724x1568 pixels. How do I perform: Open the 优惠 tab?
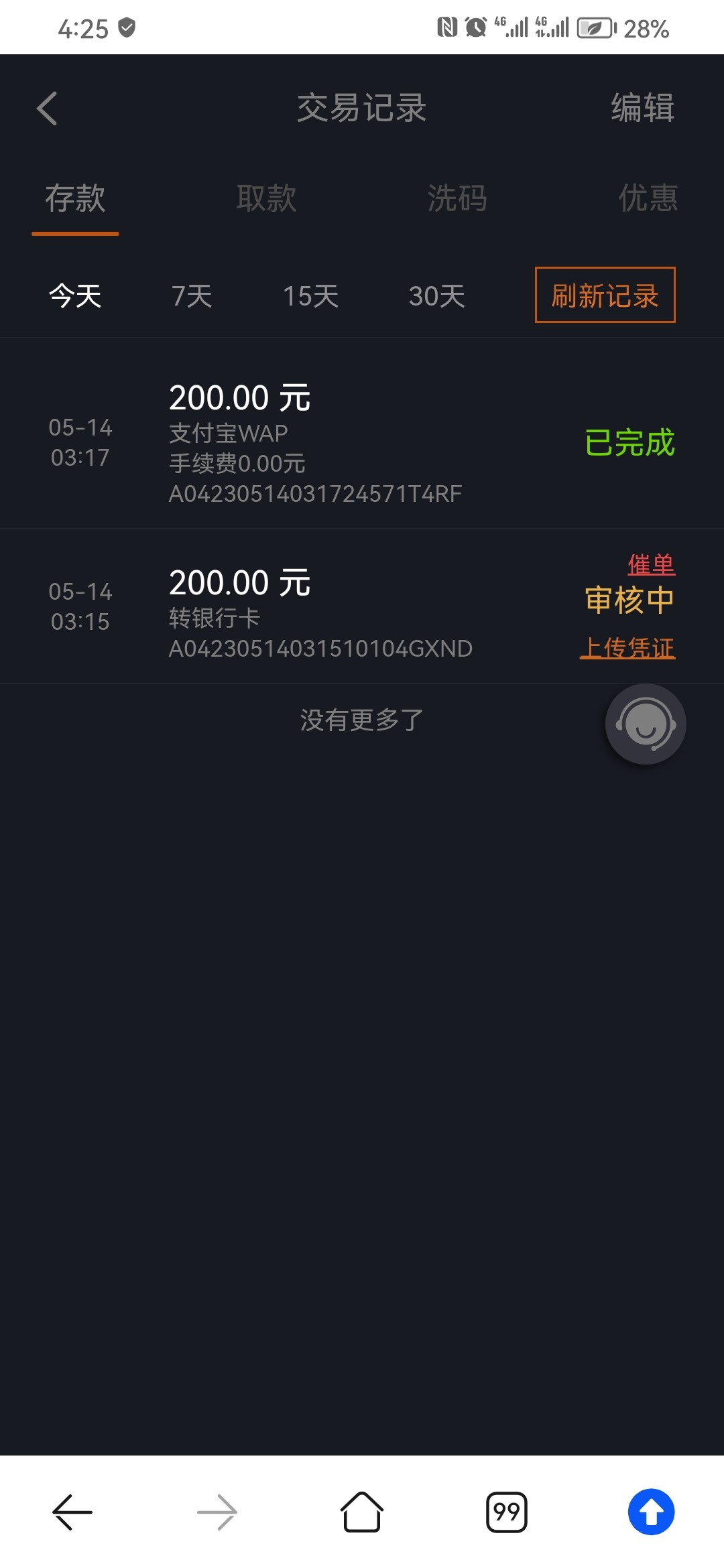pos(647,199)
